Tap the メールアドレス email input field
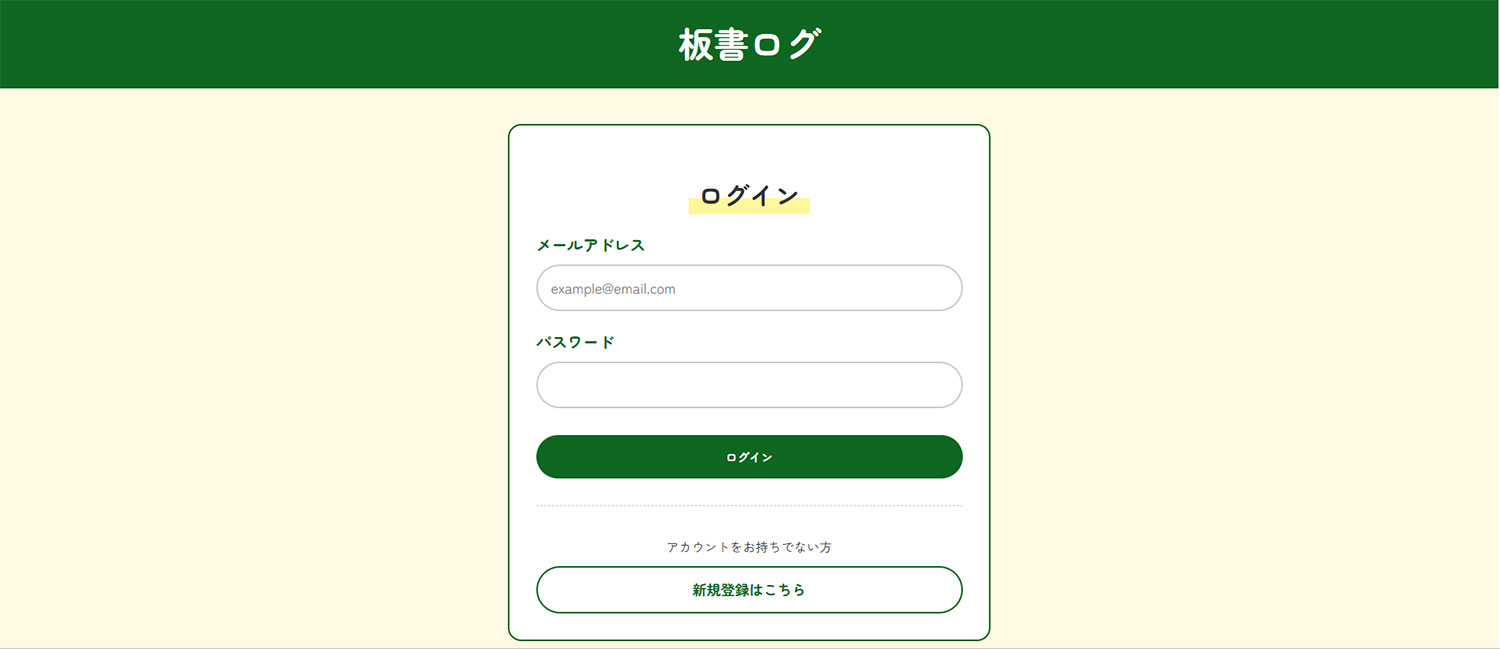The height and width of the screenshot is (649, 1500). click(749, 288)
